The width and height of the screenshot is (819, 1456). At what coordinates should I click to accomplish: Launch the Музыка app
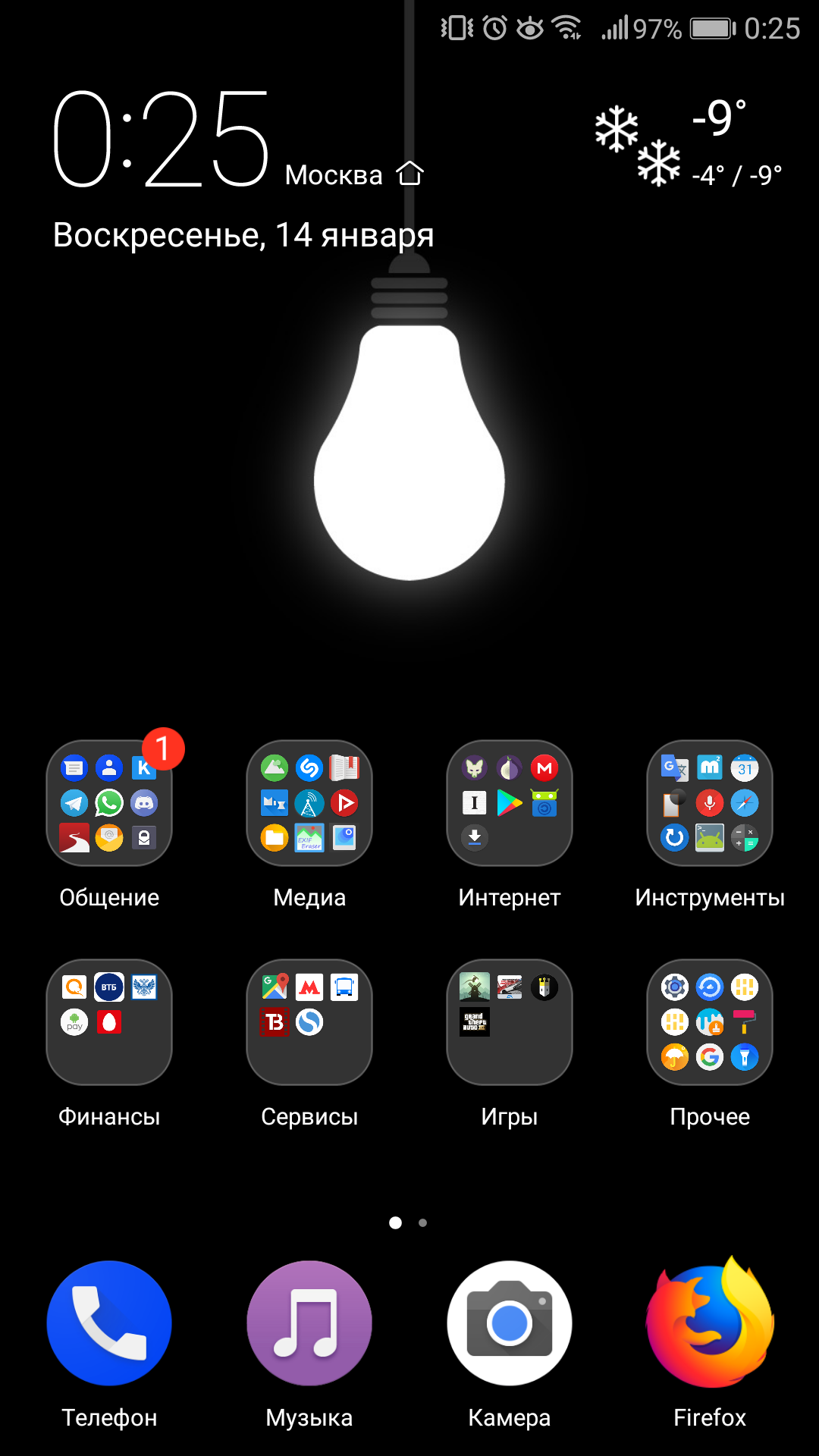click(309, 1323)
